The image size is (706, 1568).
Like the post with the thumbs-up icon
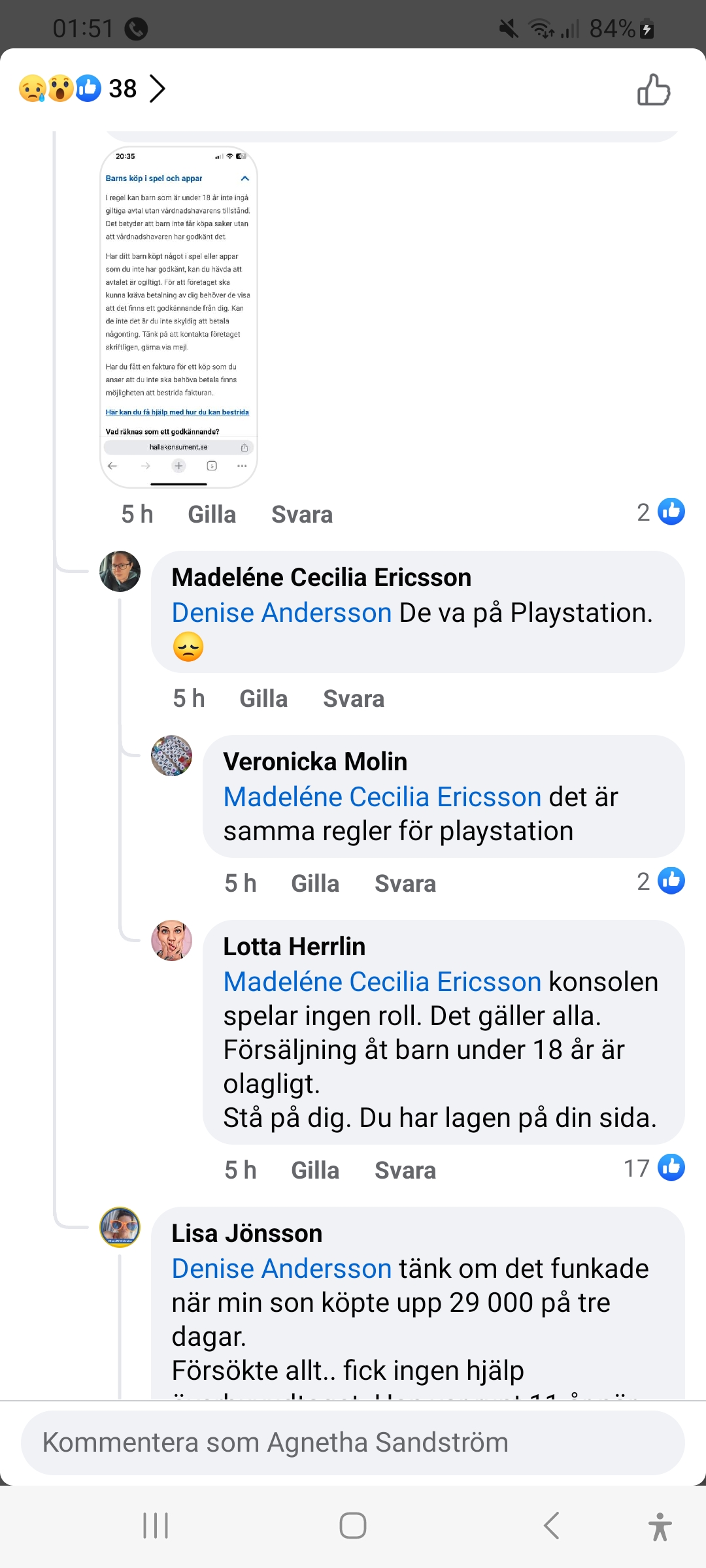pyautogui.click(x=654, y=90)
